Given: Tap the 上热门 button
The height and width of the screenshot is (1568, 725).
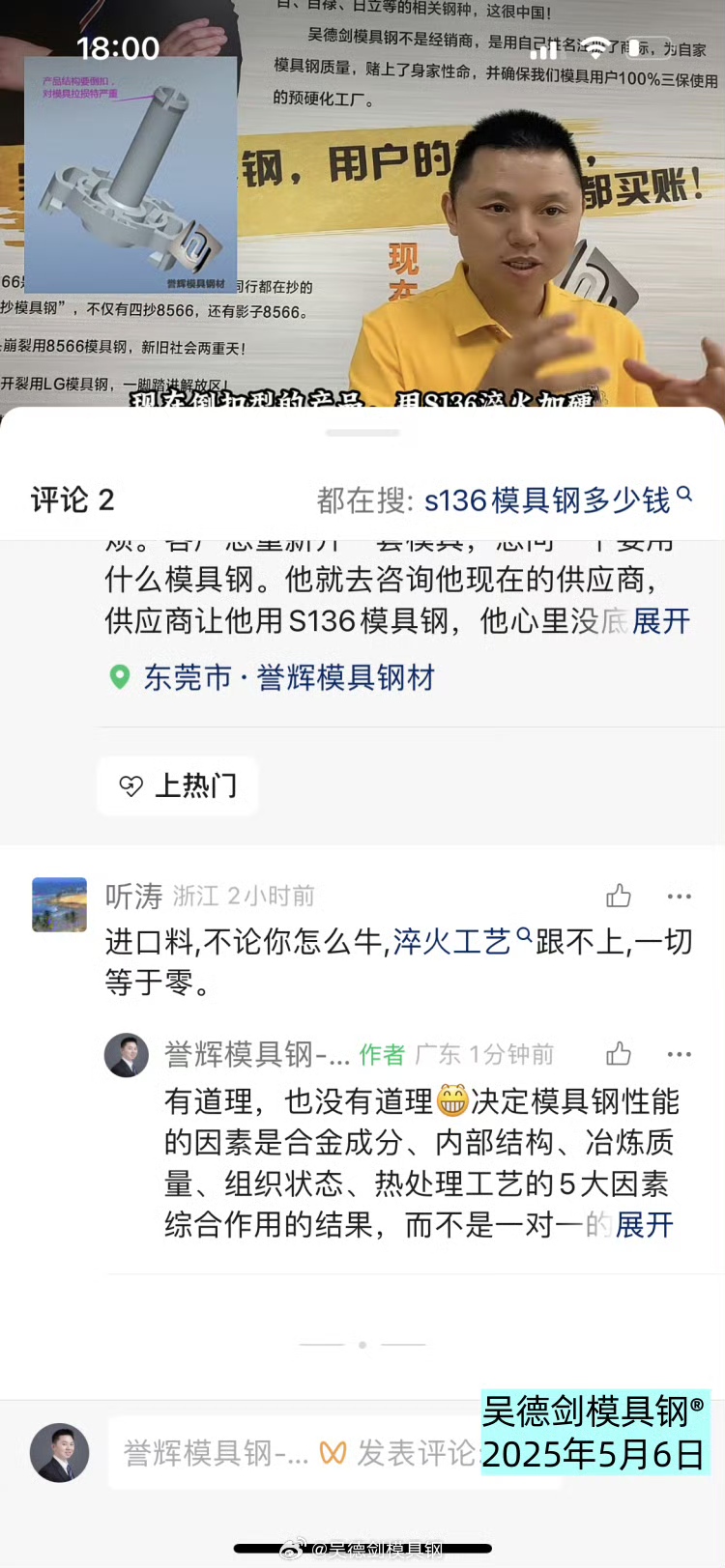Looking at the screenshot, I should click(178, 784).
